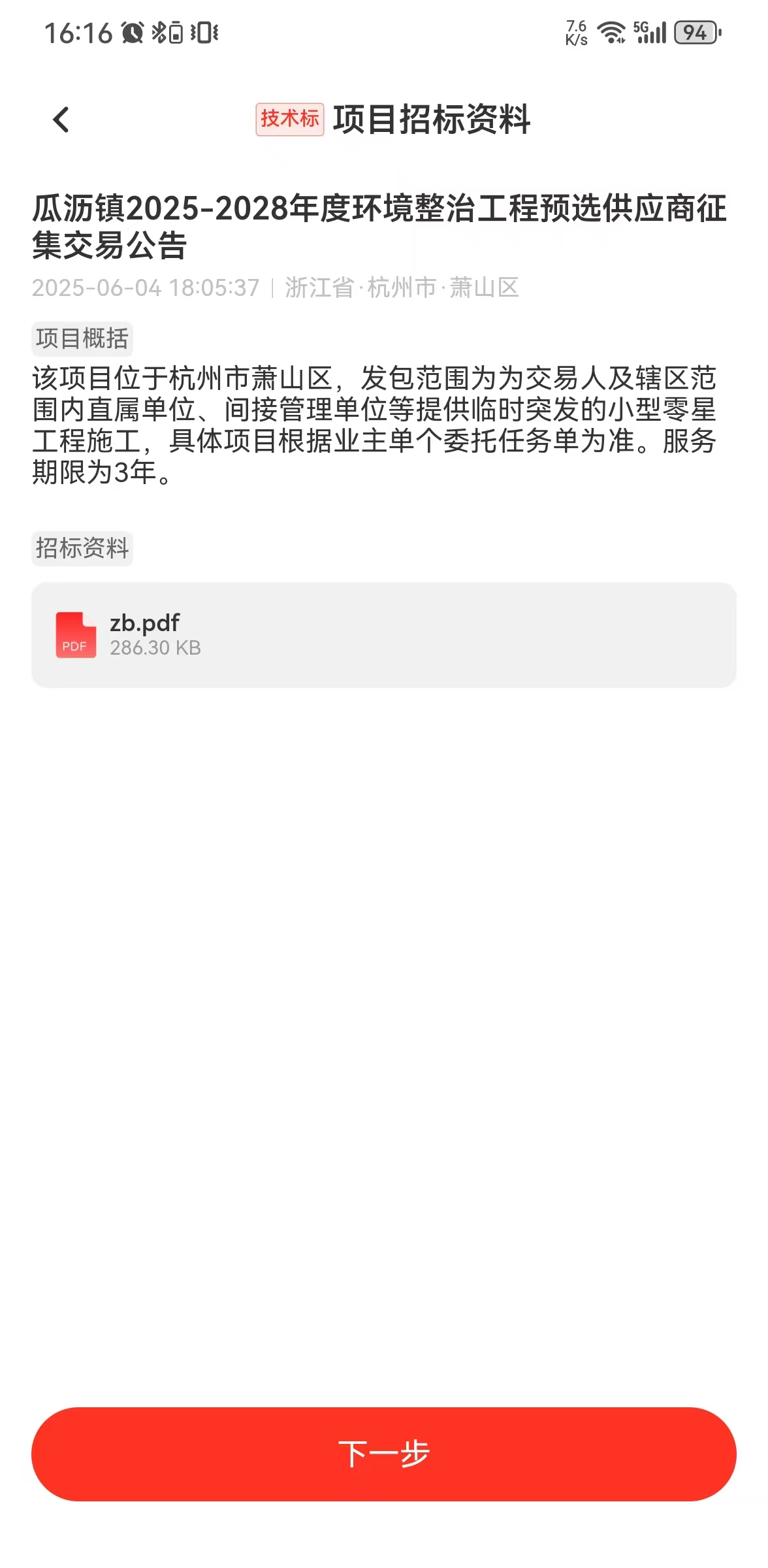The image size is (768, 1568).
Task: Tap the 项目概括 section label
Action: 82,338
